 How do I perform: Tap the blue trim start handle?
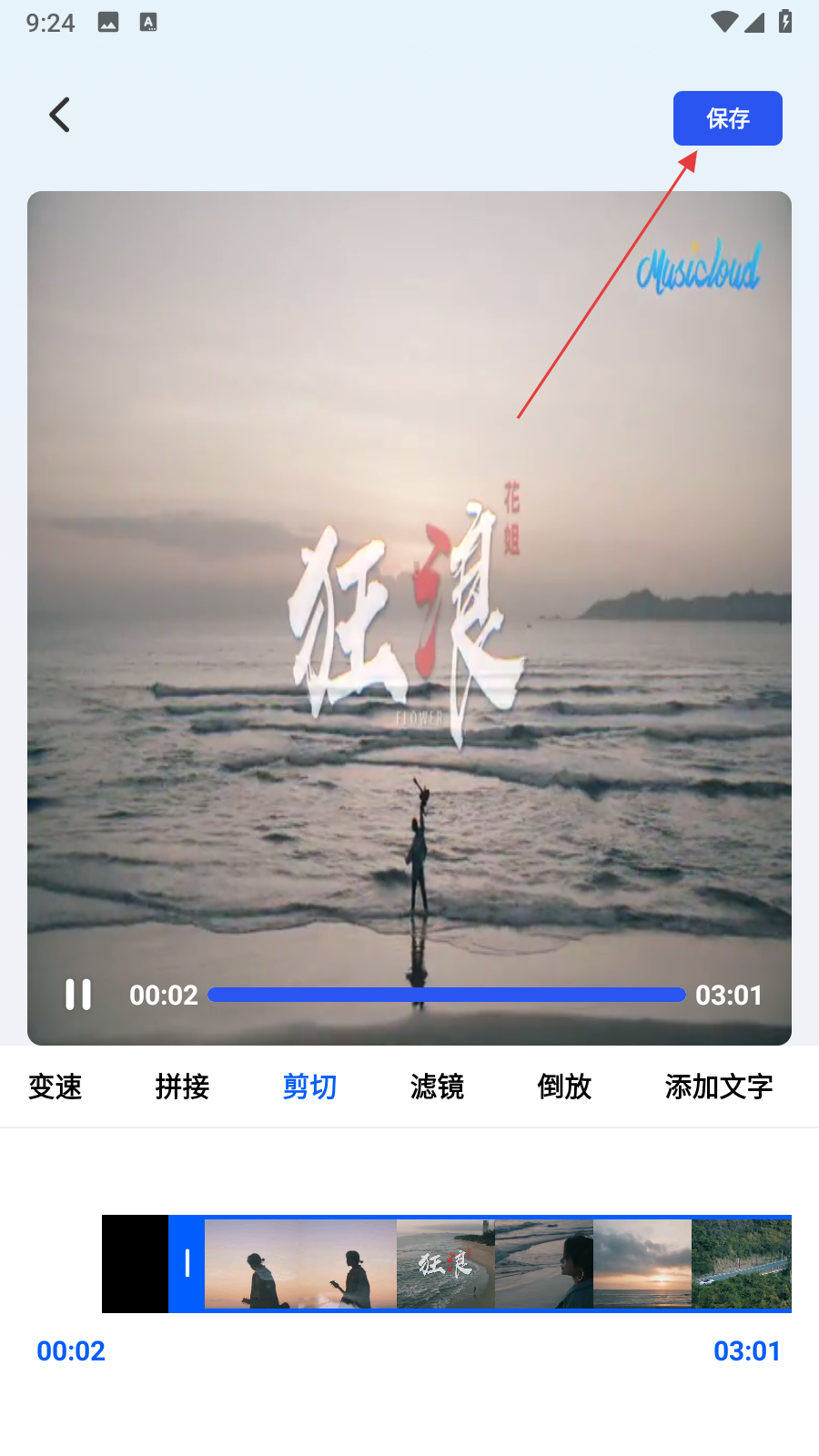pyautogui.click(x=187, y=1263)
